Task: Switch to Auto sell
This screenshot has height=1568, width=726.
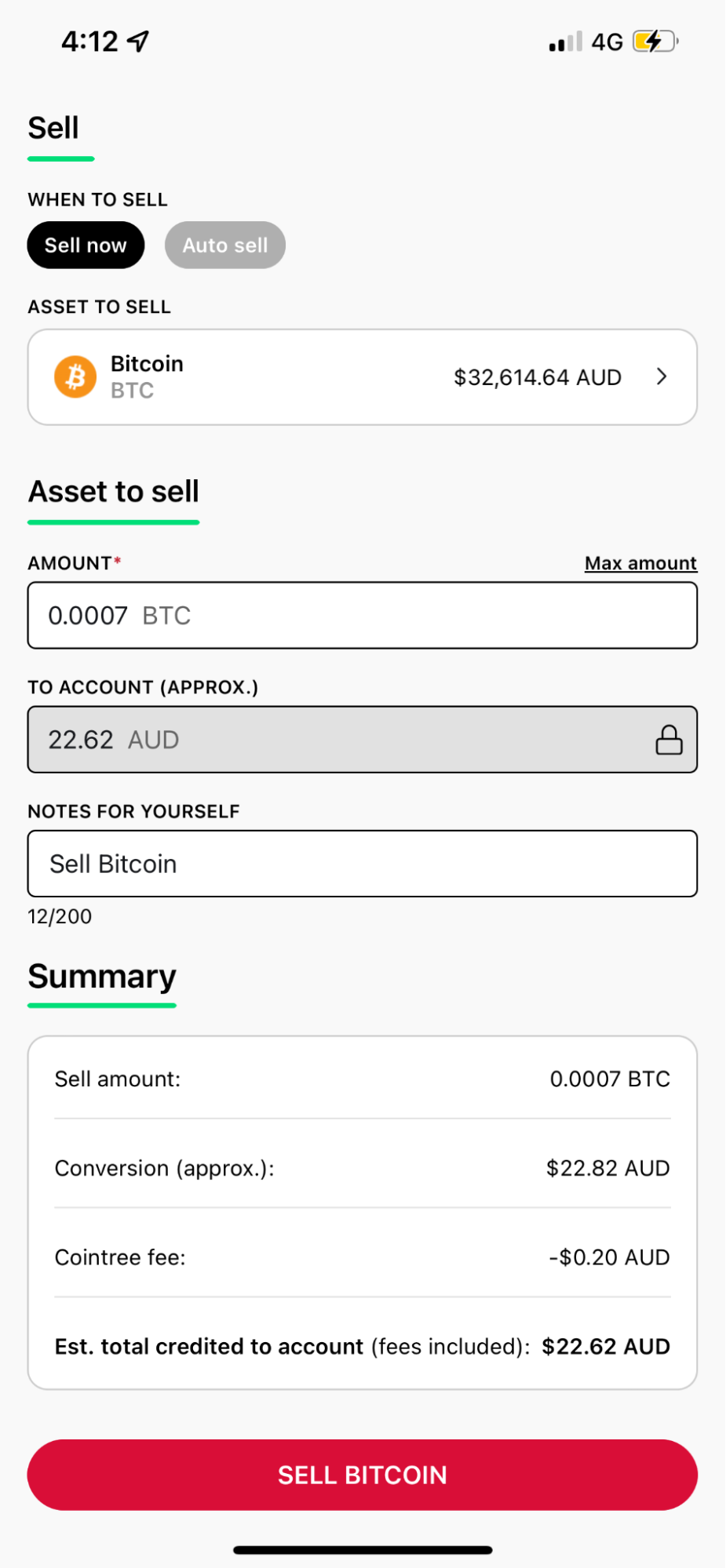Action: point(225,245)
